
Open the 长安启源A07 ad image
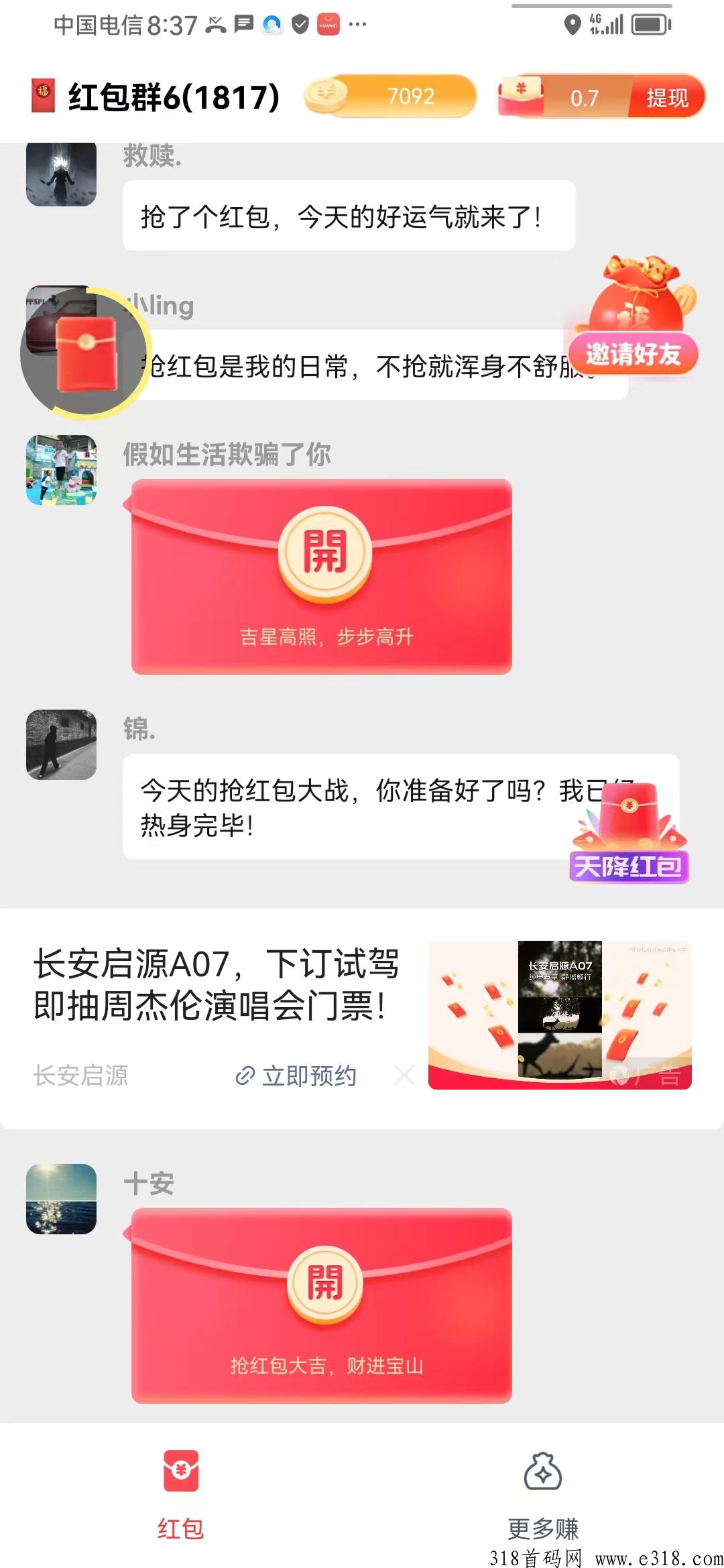(560, 1015)
